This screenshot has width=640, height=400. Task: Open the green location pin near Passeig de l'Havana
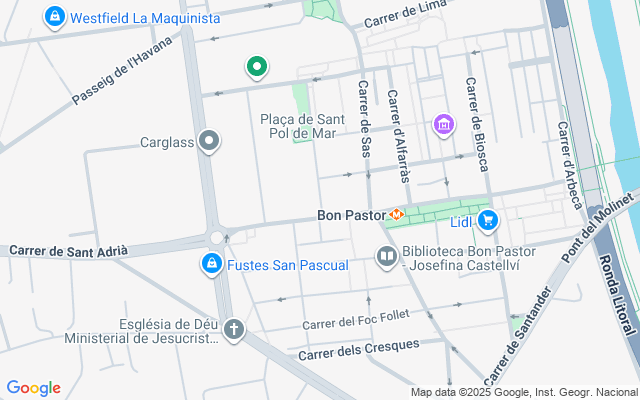pyautogui.click(x=256, y=67)
